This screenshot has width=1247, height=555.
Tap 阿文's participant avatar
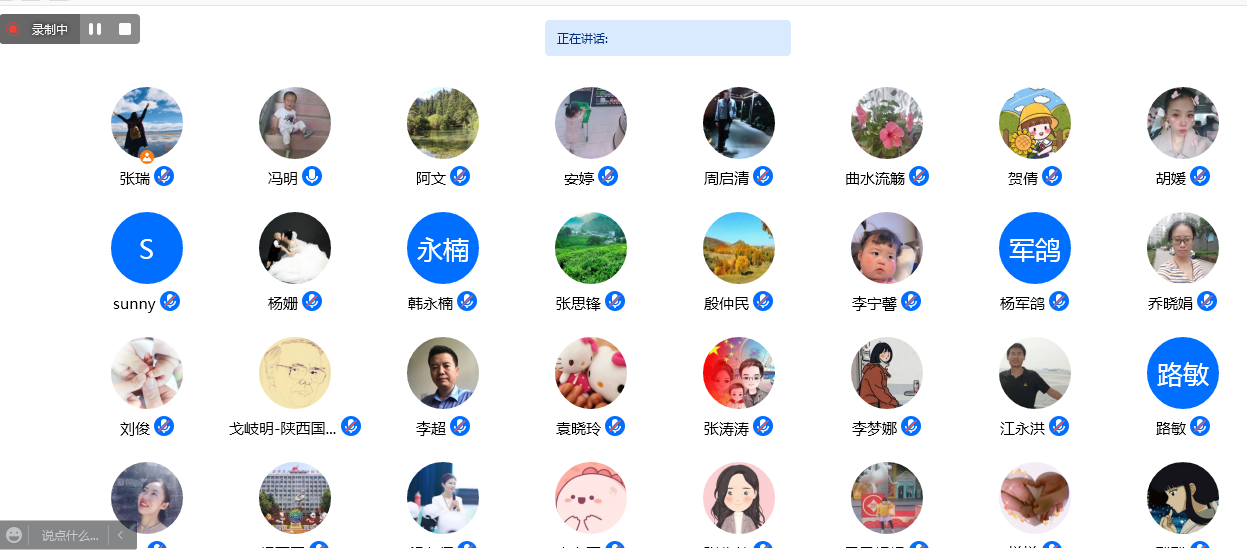[x=443, y=123]
